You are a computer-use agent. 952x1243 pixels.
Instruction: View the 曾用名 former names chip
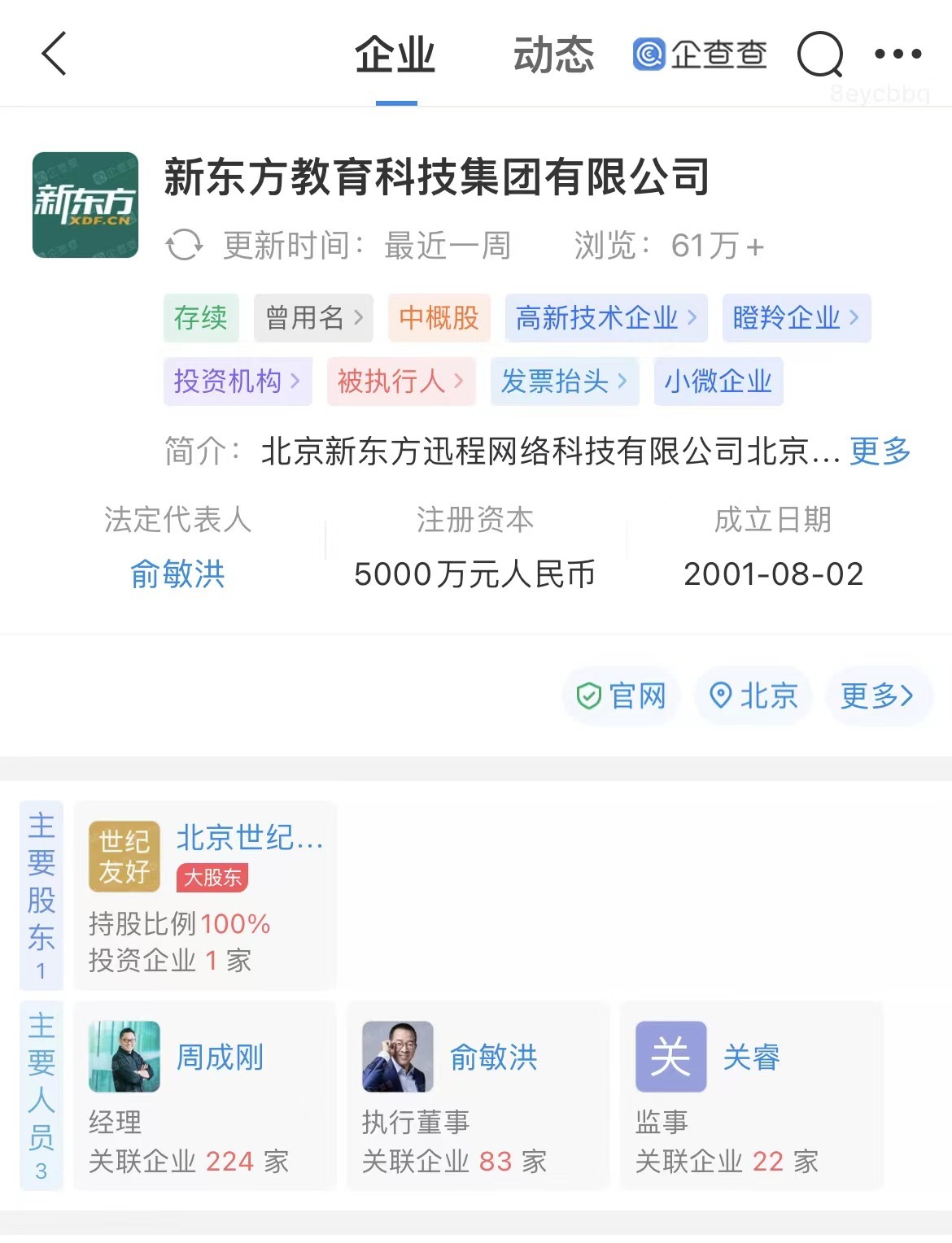coord(313,317)
